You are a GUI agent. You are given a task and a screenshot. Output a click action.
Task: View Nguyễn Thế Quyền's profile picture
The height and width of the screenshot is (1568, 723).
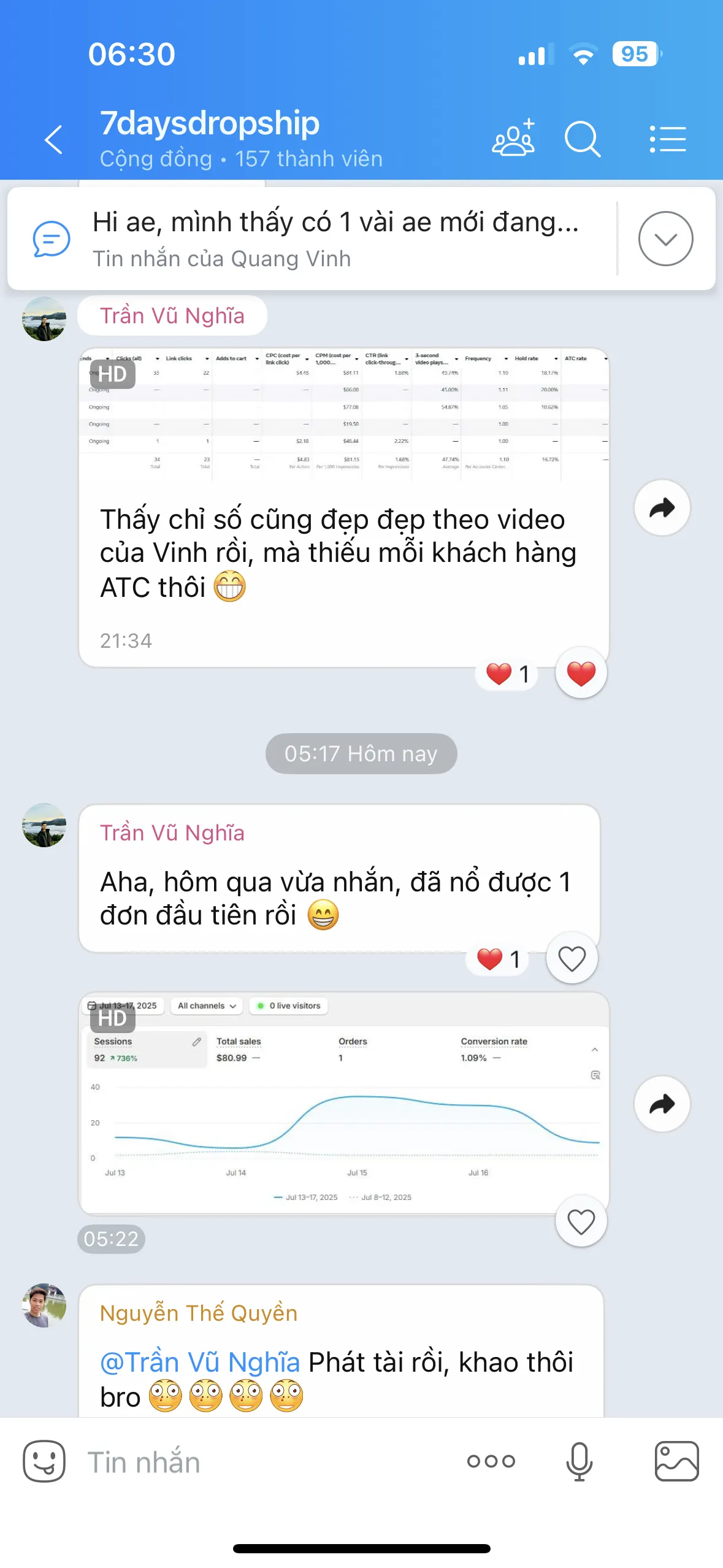(44, 1305)
